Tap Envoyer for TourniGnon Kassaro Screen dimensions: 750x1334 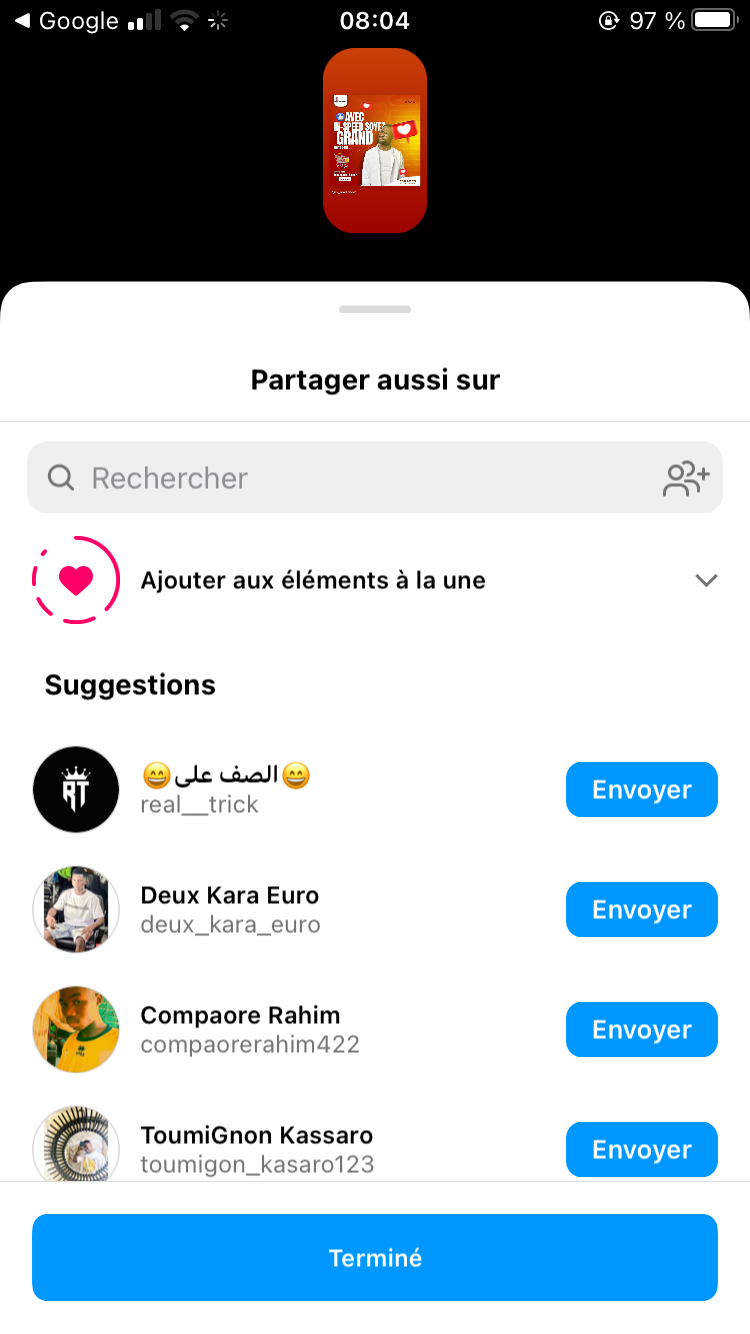click(x=641, y=1150)
